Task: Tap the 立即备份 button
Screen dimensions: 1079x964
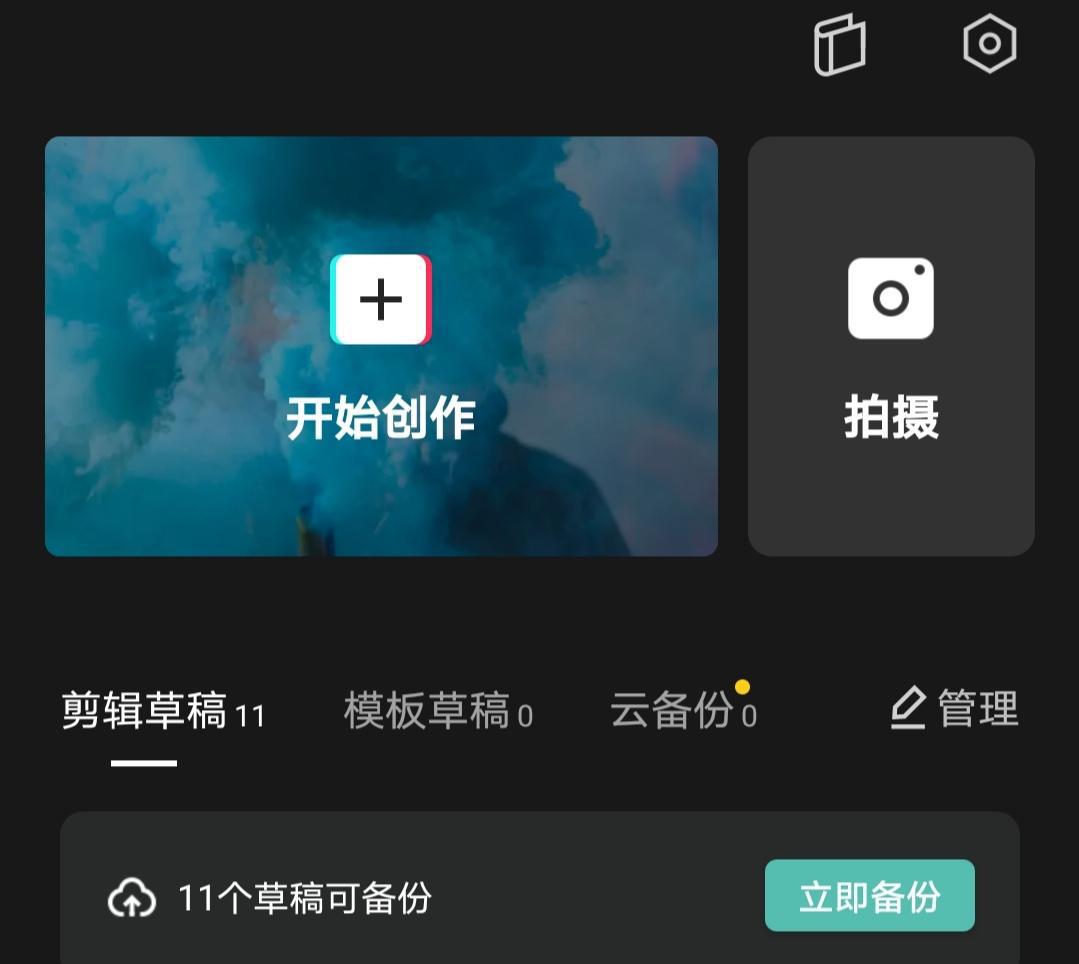Action: [x=869, y=896]
